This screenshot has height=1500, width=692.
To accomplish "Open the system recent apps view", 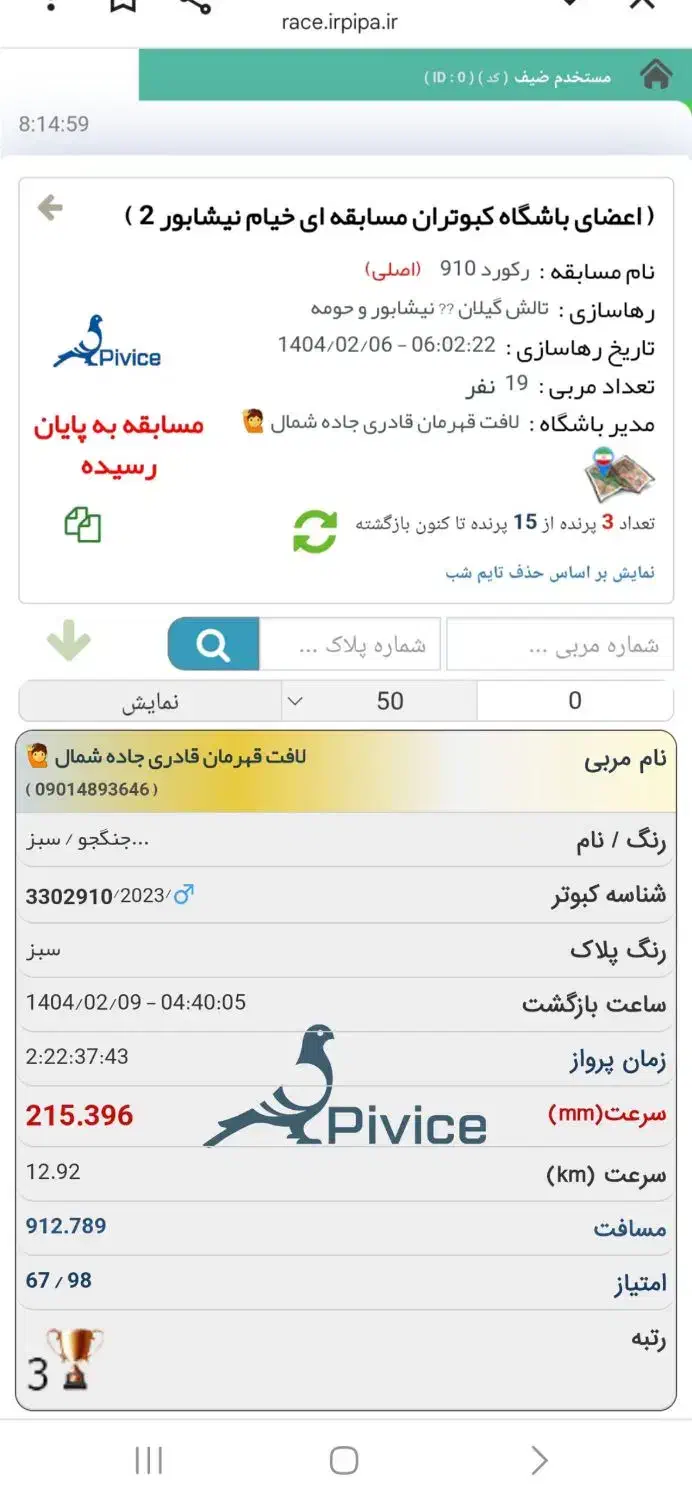I will (149, 1461).
